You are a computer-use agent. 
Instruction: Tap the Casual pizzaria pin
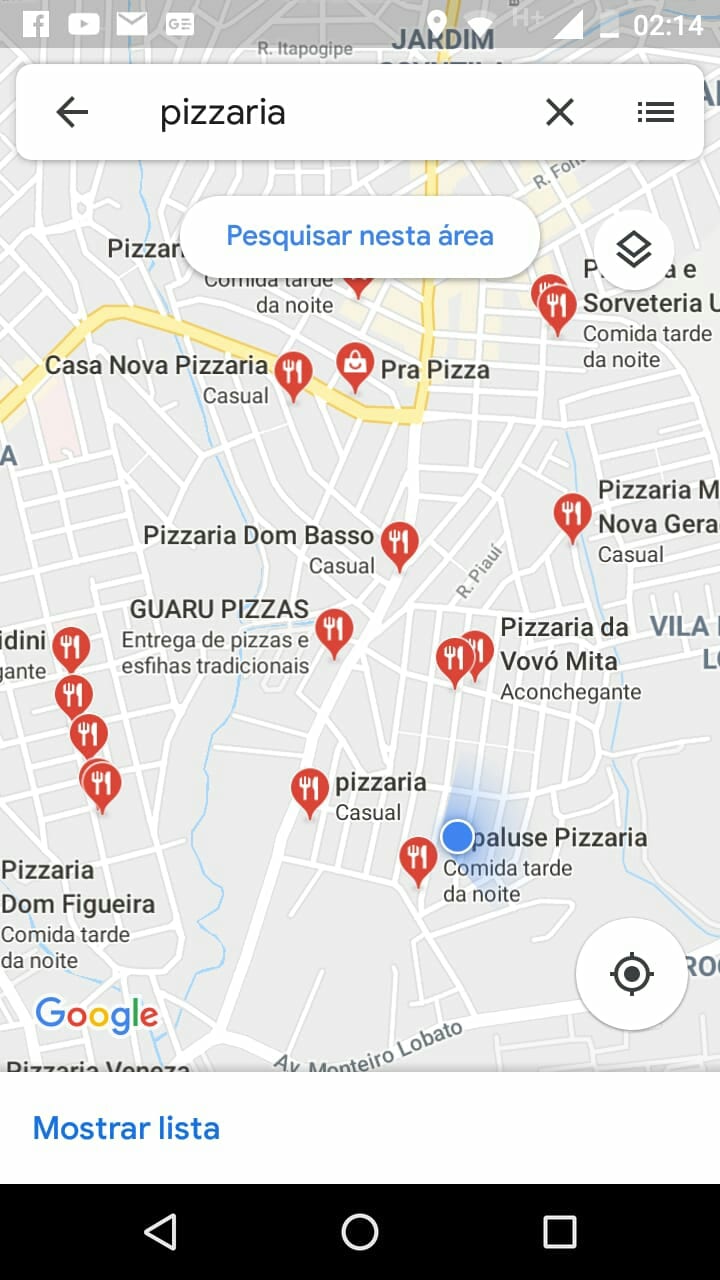(310, 791)
